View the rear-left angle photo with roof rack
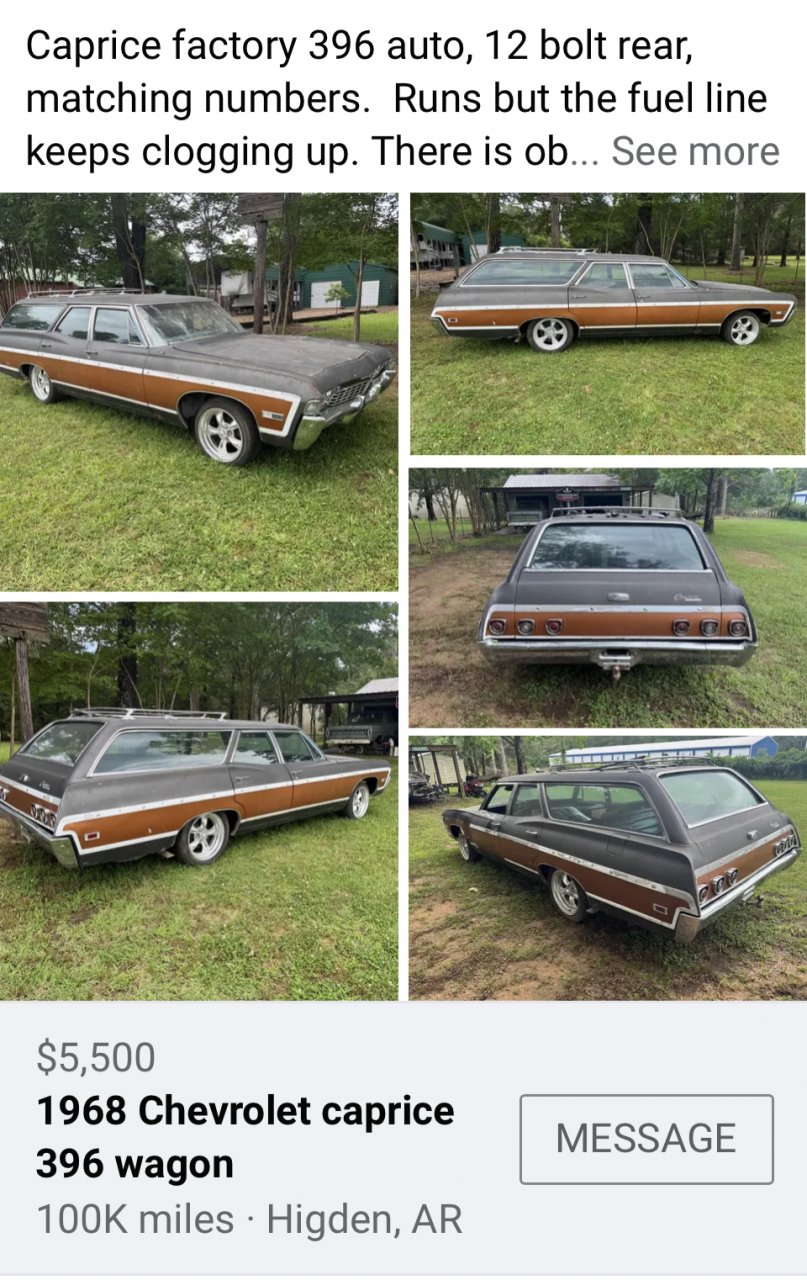Viewport: 807px width, 1280px height. pyautogui.click(x=198, y=800)
